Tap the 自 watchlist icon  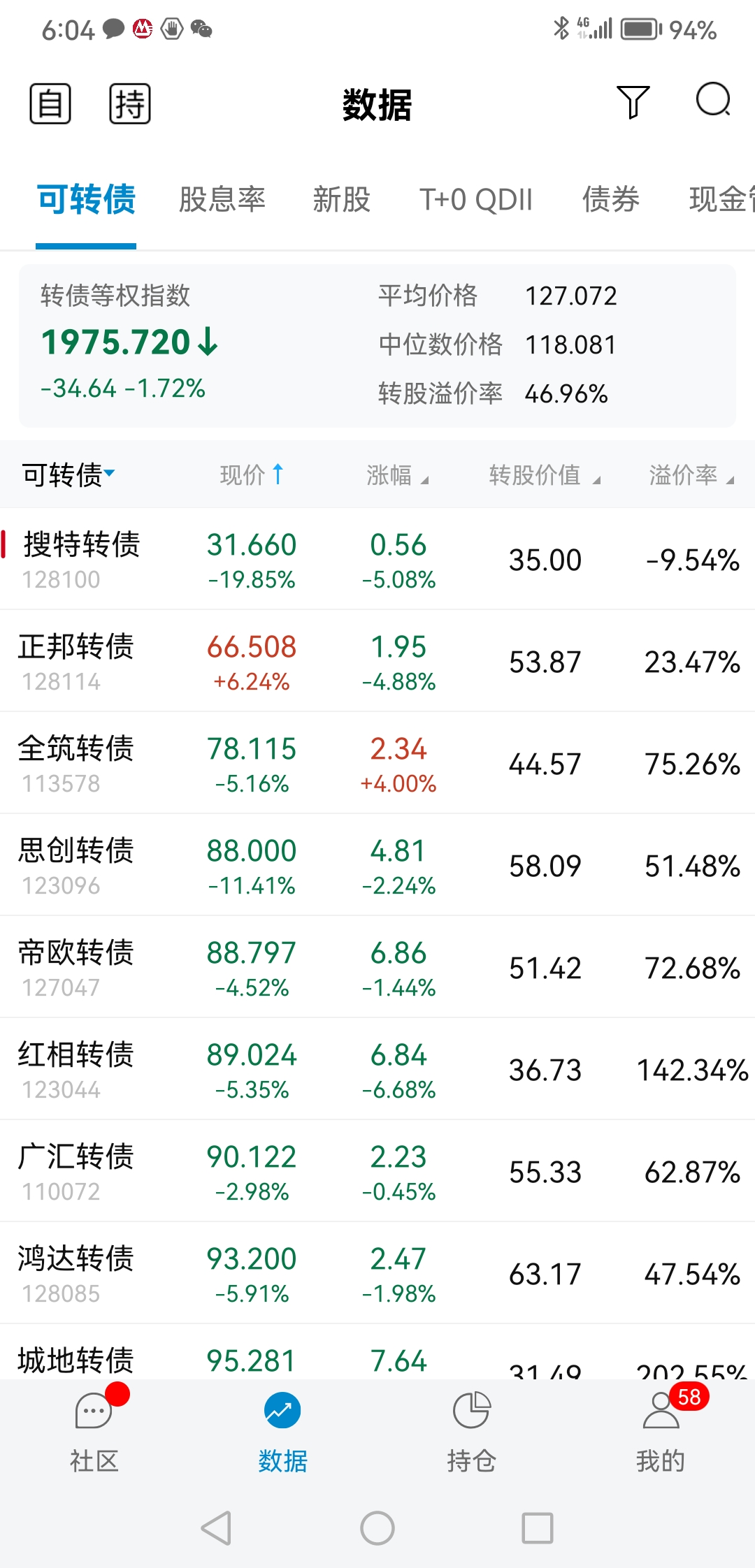pyautogui.click(x=50, y=104)
